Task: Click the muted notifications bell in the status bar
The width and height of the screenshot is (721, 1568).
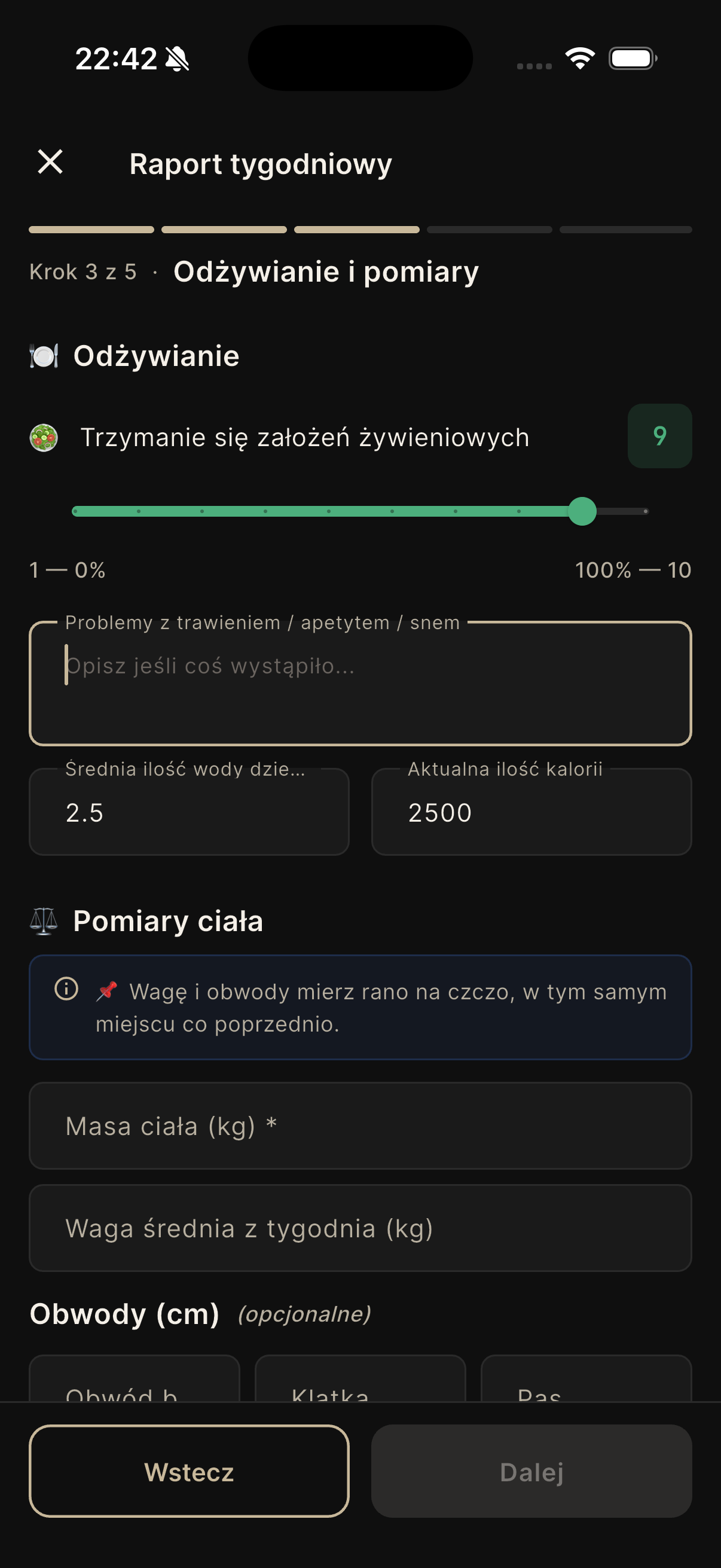Action: click(x=176, y=59)
